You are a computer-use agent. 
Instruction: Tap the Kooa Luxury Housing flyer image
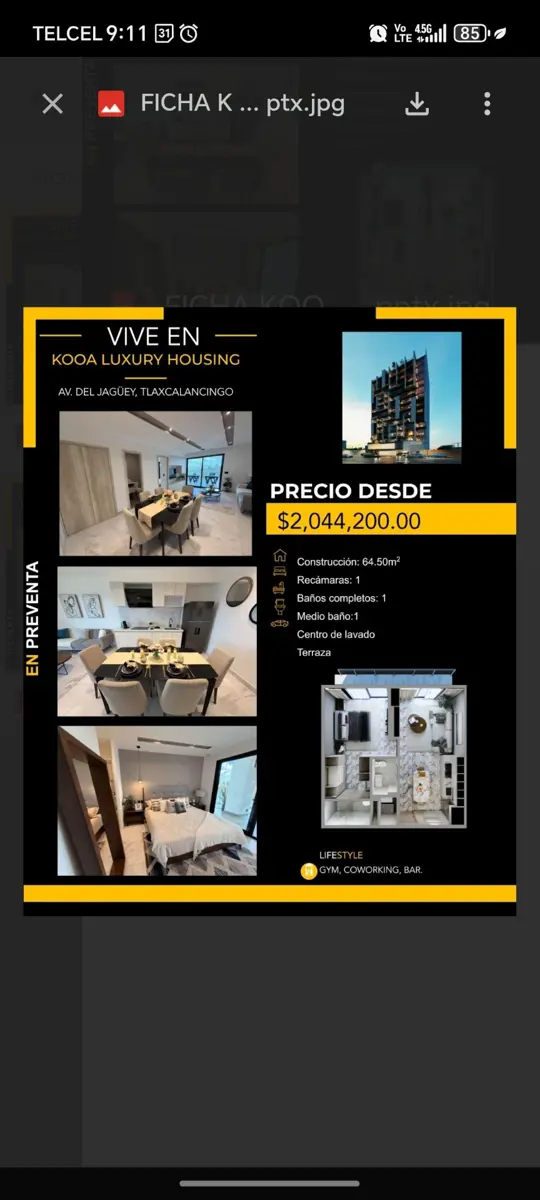[x=270, y=611]
